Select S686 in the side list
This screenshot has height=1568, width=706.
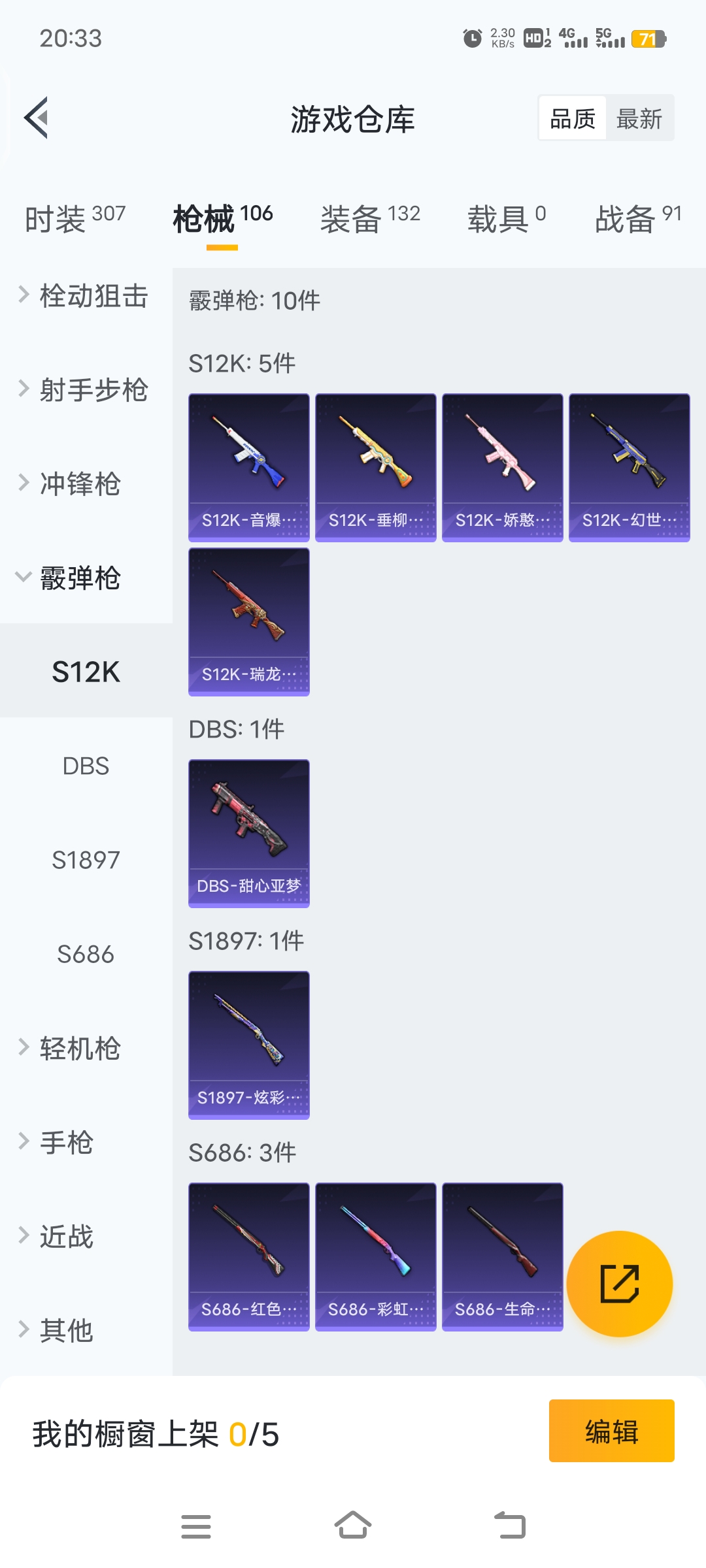point(86,954)
